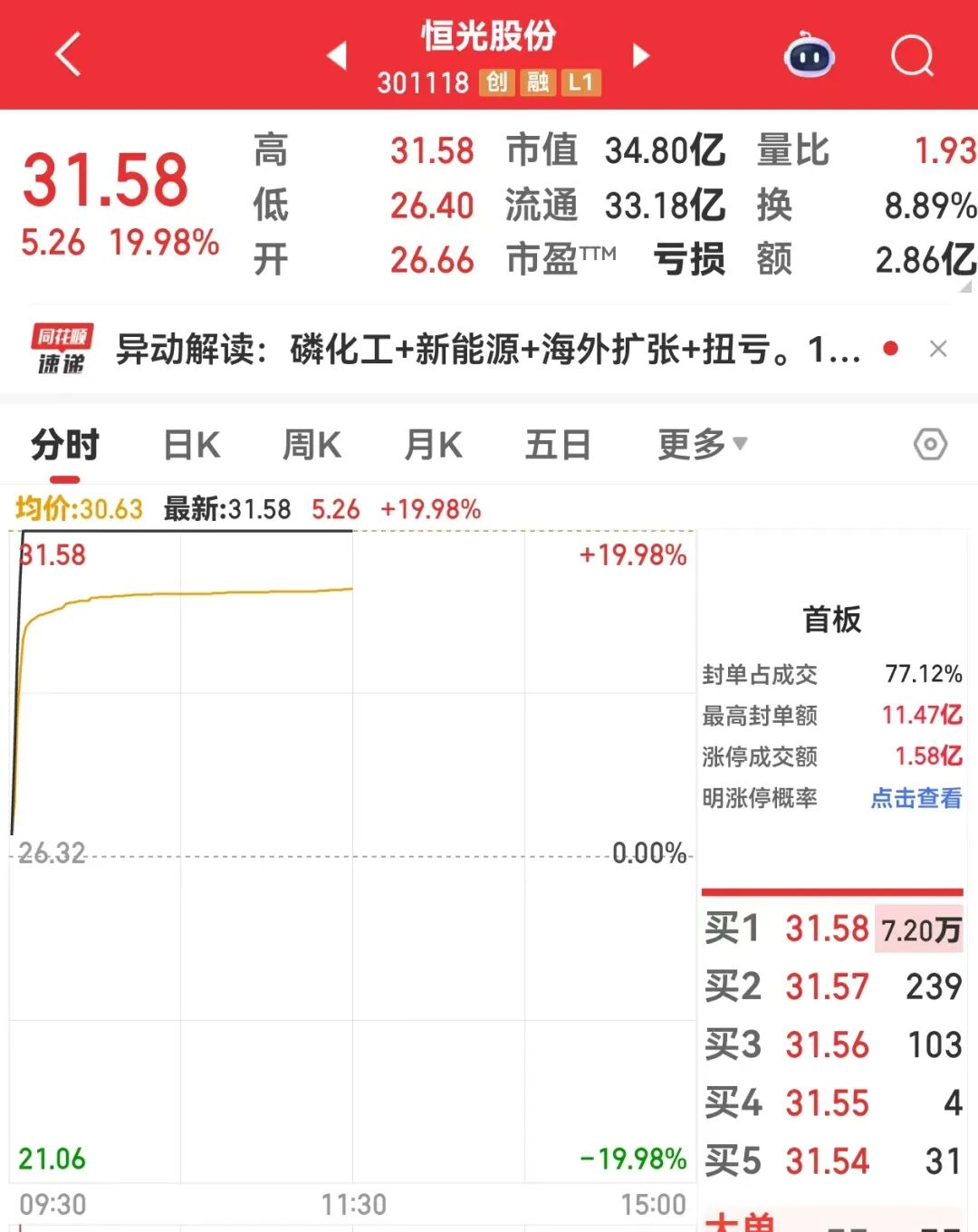Open the 异动解读 news banner

click(489, 350)
